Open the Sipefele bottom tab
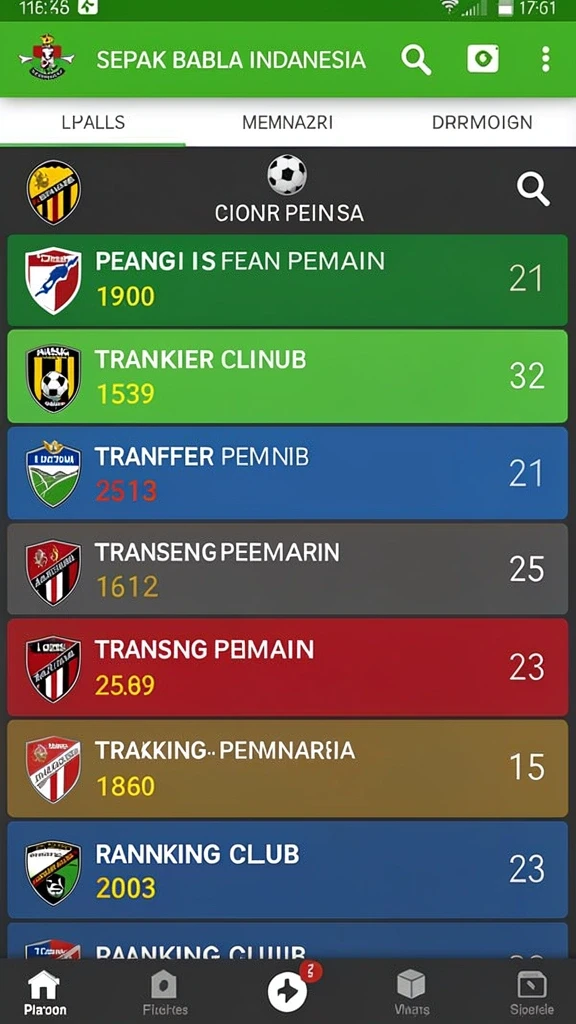This screenshot has height=1024, width=576. tap(532, 993)
